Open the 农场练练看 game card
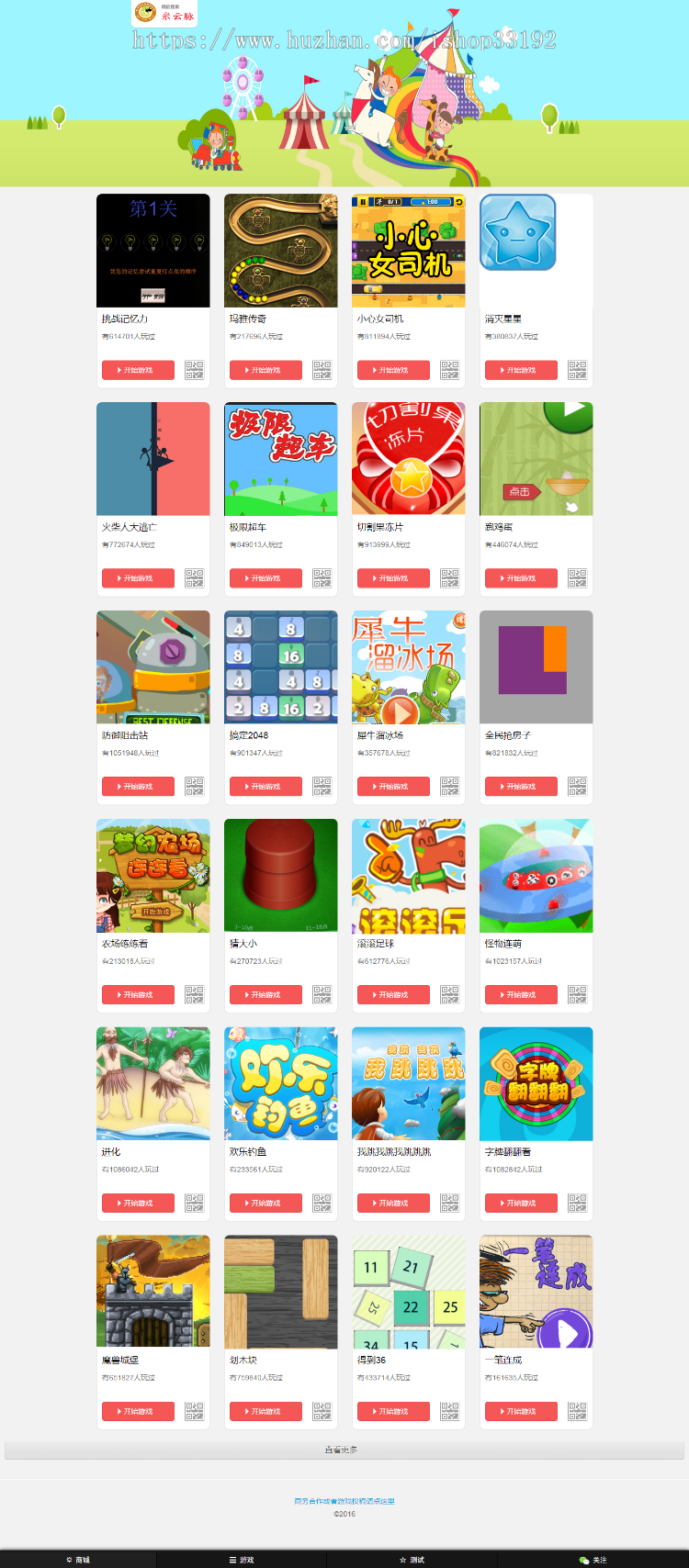Image resolution: width=689 pixels, height=1568 pixels. pyautogui.click(x=152, y=876)
